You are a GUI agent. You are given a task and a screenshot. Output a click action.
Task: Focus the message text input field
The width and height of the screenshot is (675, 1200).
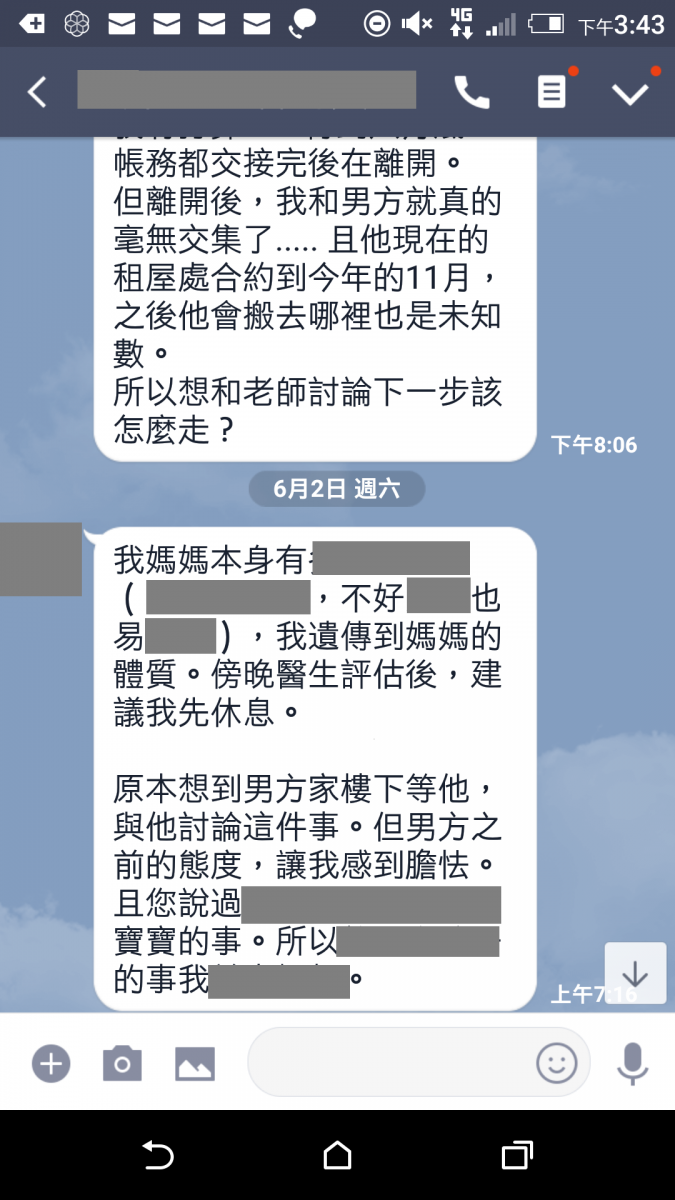[x=390, y=1062]
